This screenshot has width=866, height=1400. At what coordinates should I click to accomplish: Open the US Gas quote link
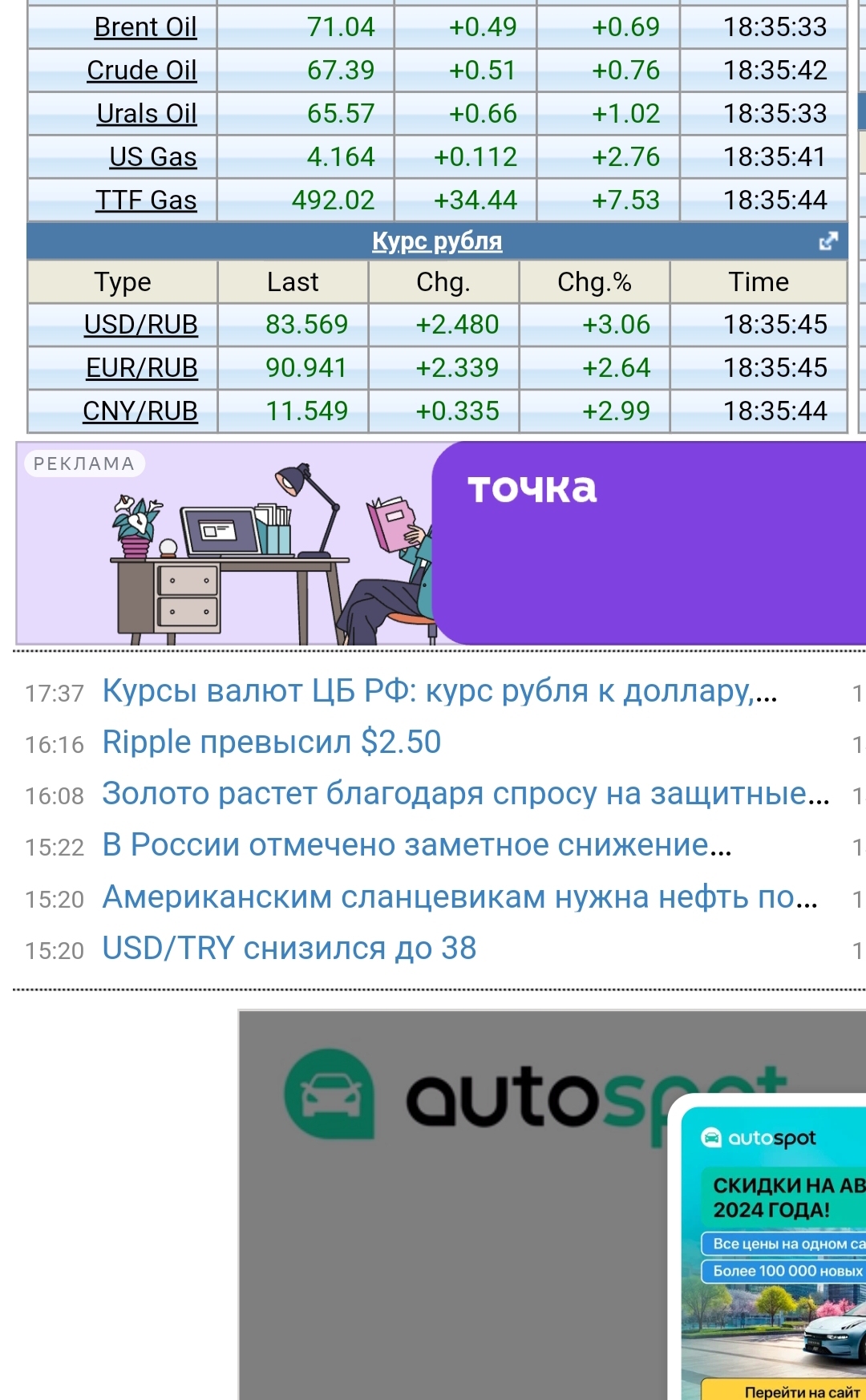point(152,157)
